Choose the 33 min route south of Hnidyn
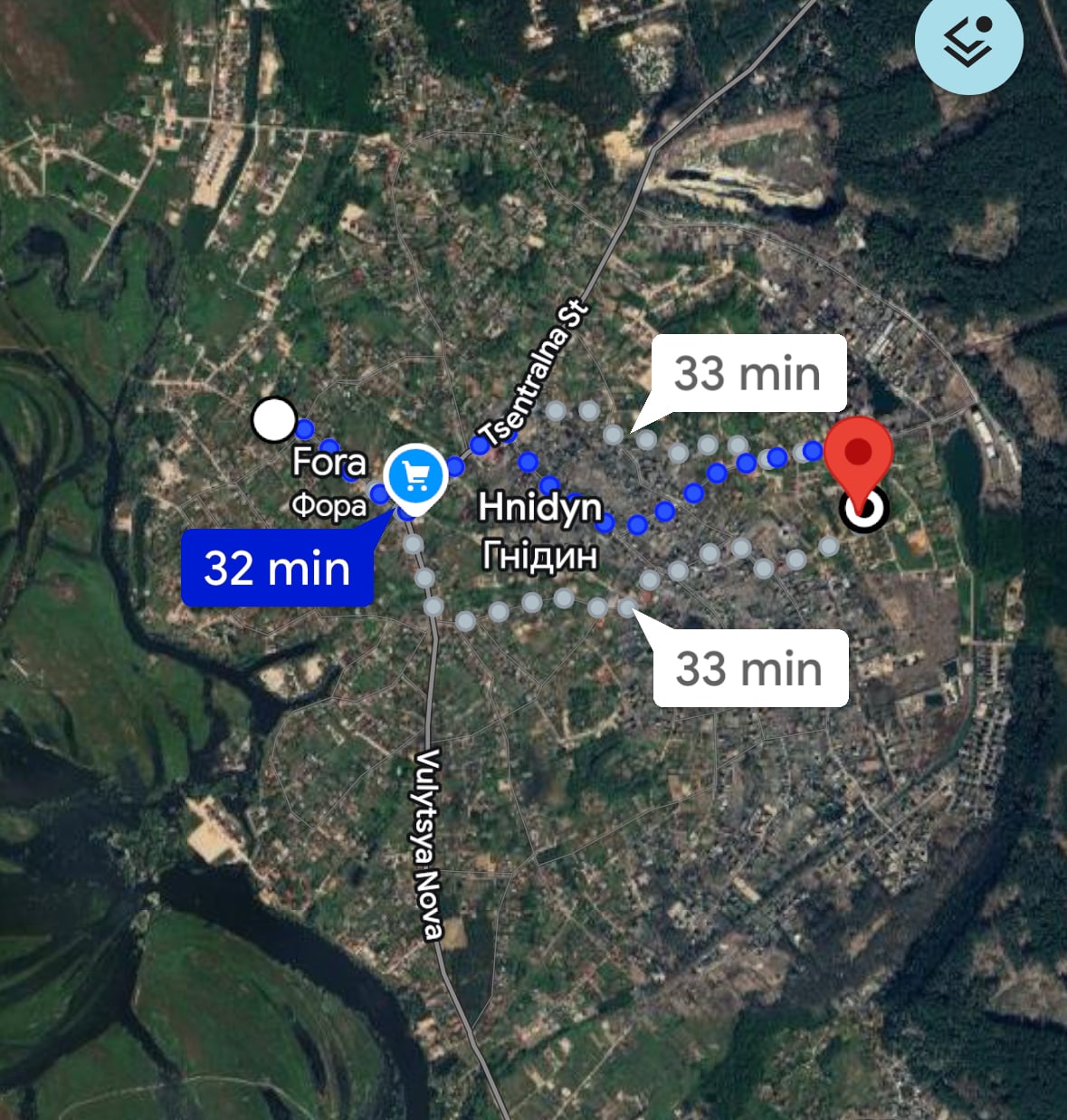Screen dimensions: 1067x1120 [x=749, y=668]
